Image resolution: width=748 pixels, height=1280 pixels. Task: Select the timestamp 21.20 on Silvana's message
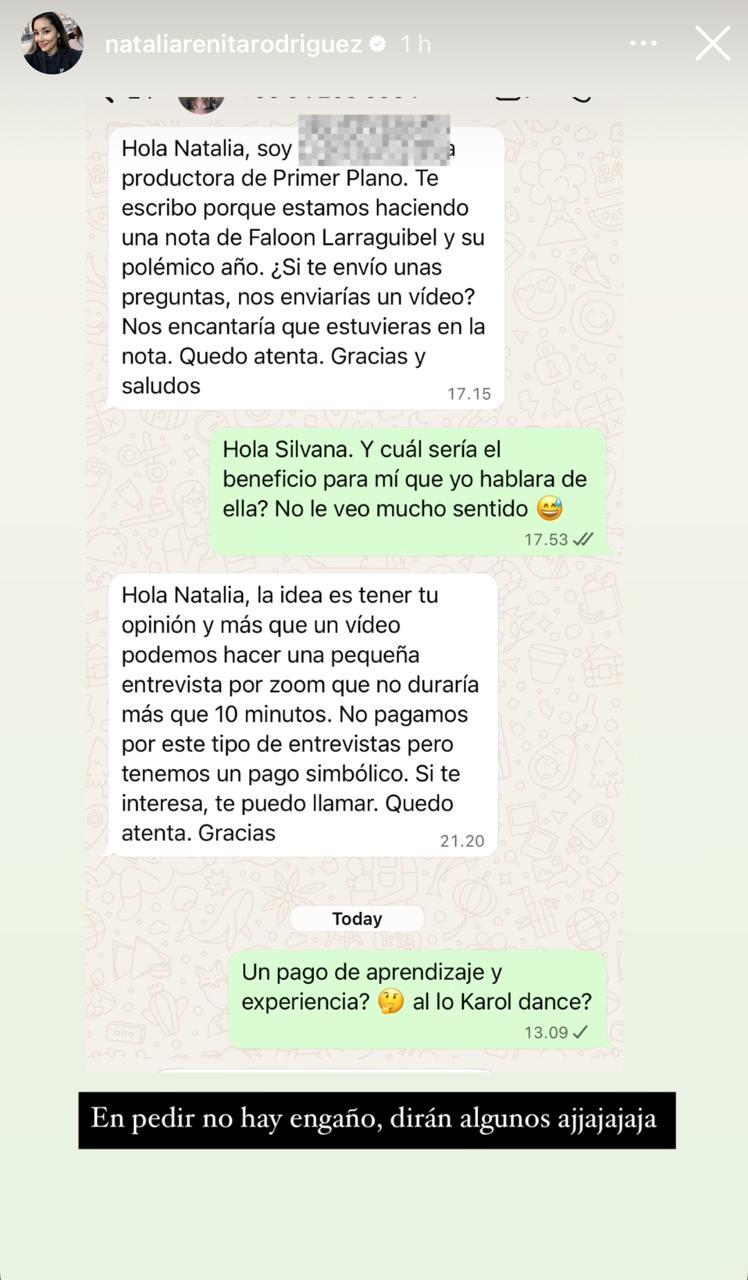click(460, 841)
